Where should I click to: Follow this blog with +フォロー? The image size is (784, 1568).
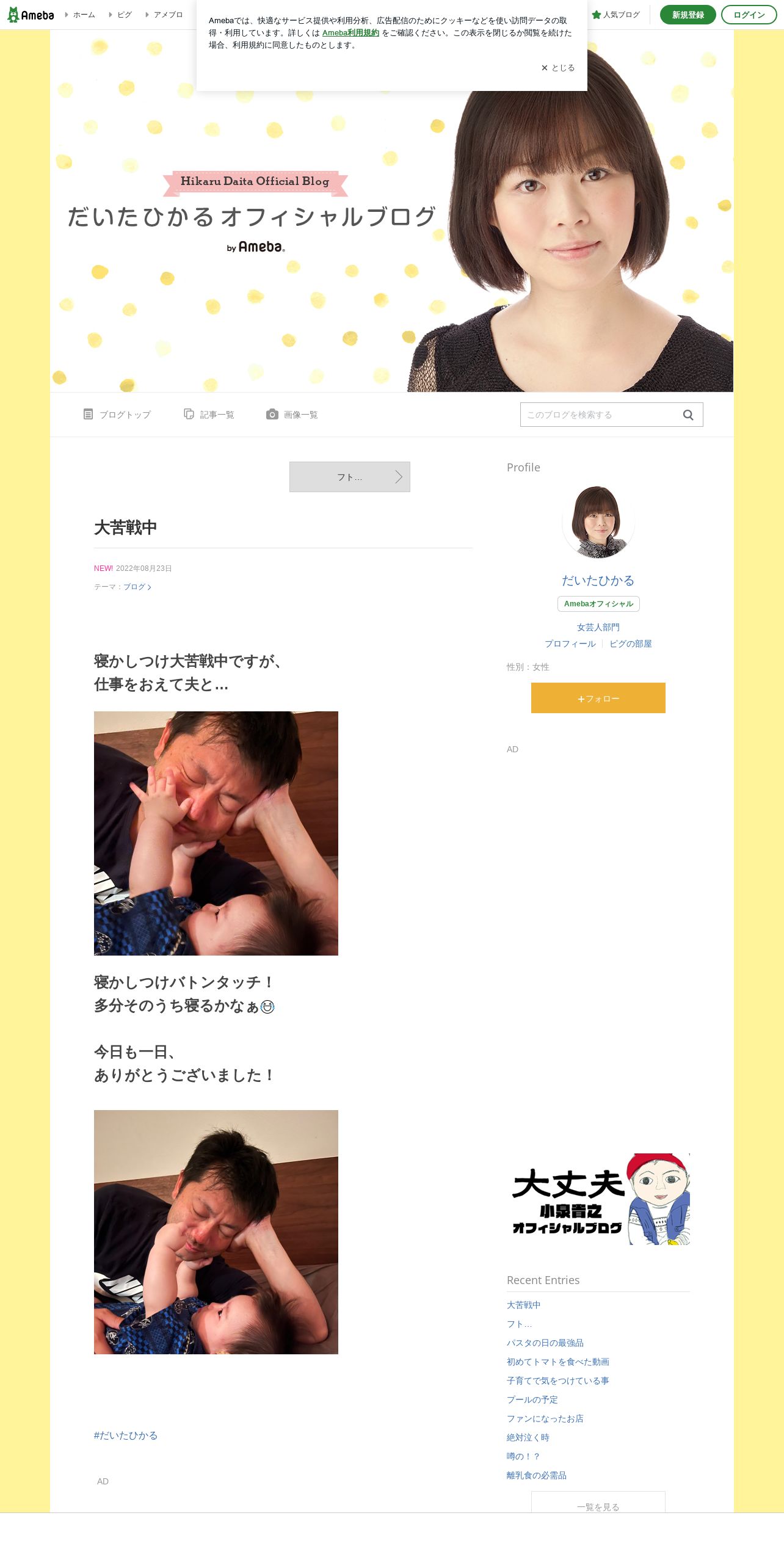pyautogui.click(x=598, y=698)
